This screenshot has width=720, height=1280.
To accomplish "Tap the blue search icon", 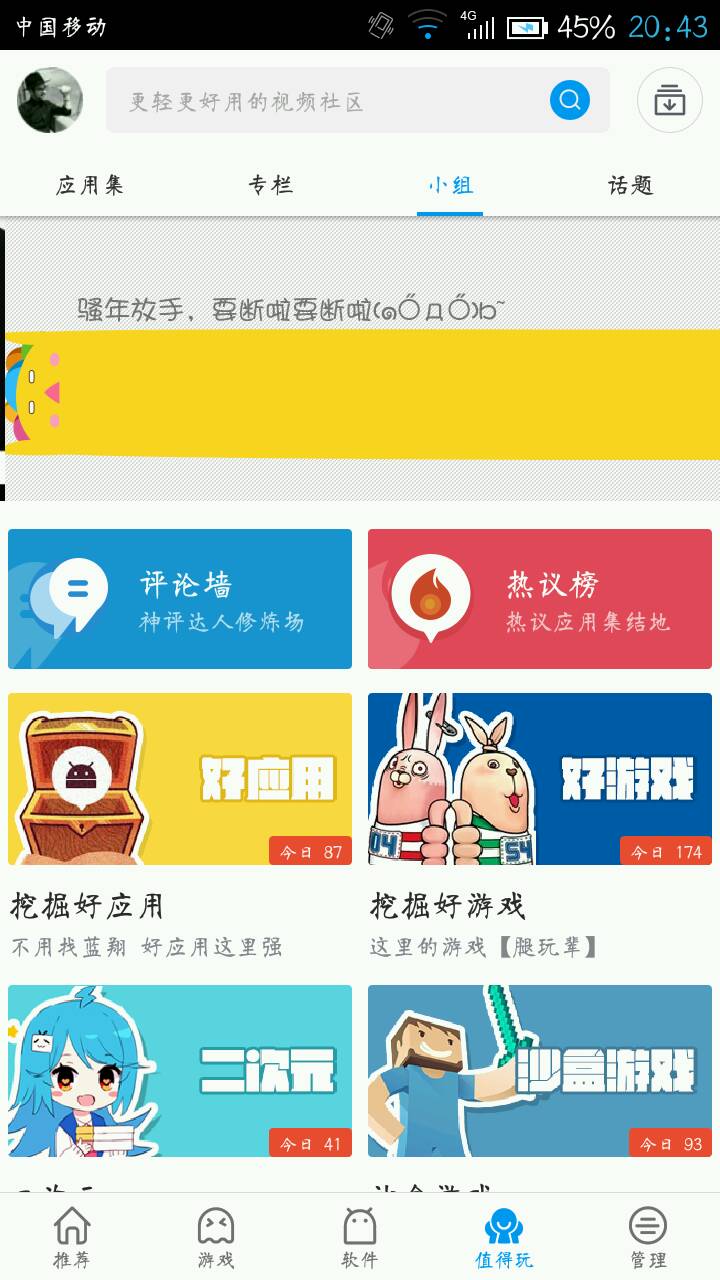I will click(x=570, y=100).
